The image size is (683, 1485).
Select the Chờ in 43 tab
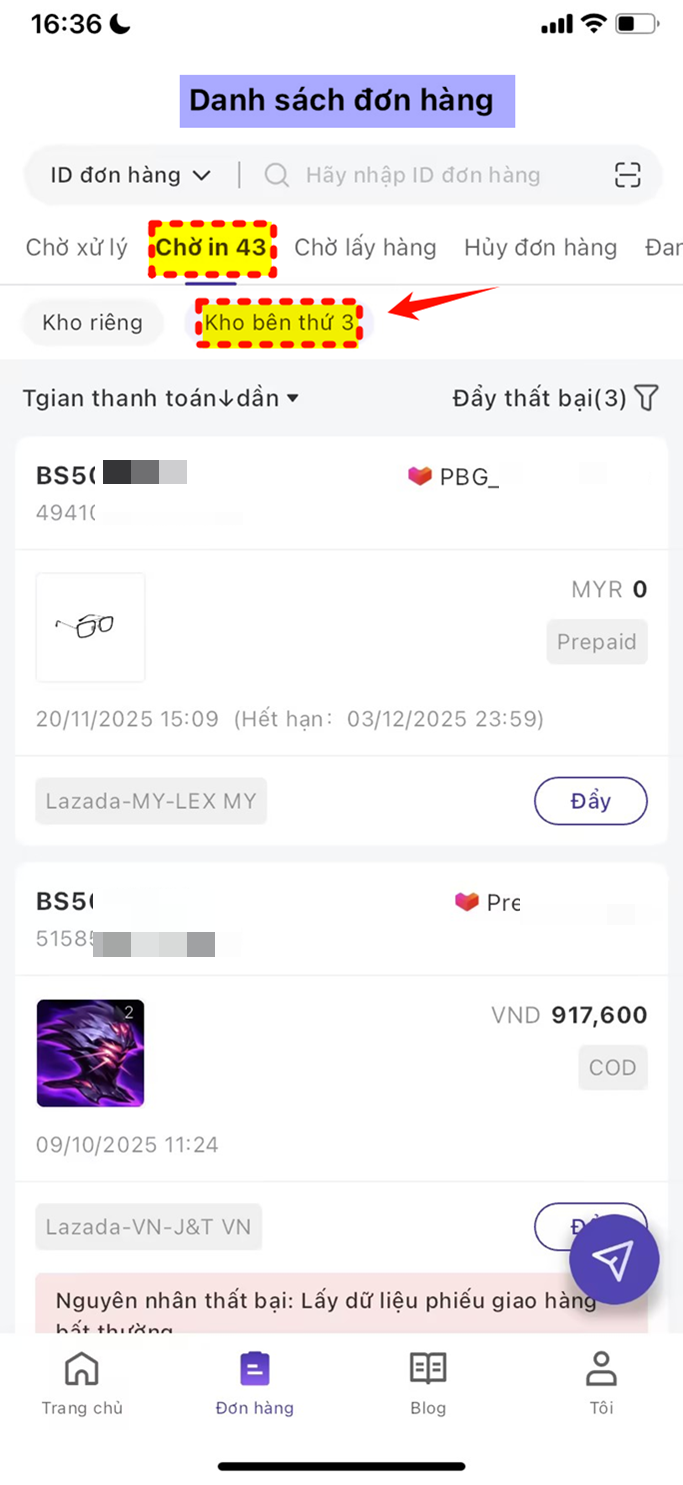pos(212,247)
